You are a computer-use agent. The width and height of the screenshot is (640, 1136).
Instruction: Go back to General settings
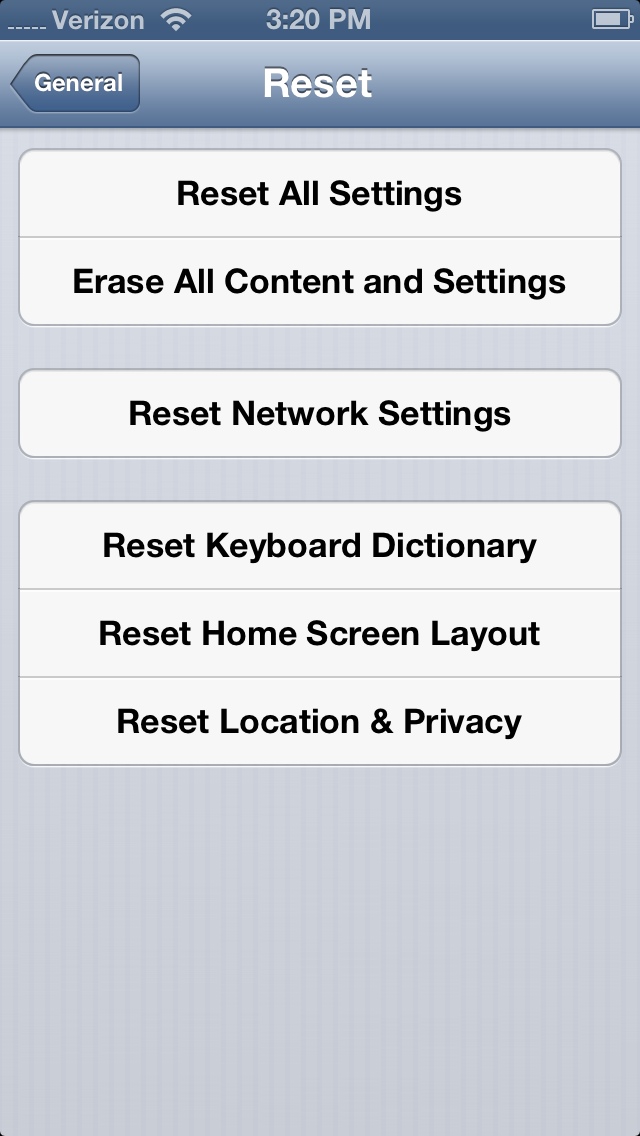click(x=76, y=84)
